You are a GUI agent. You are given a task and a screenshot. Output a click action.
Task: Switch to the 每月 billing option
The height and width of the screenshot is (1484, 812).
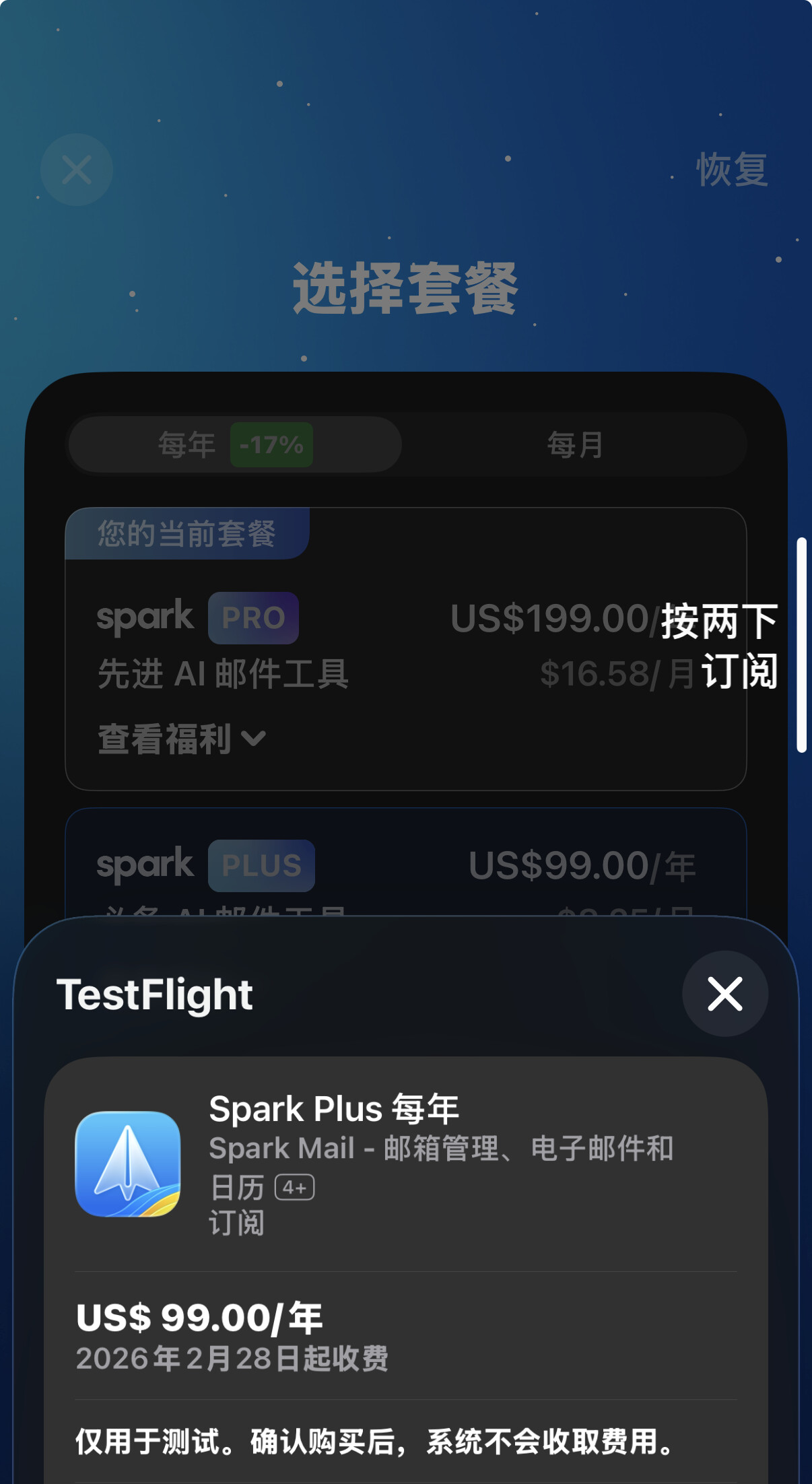tap(575, 444)
